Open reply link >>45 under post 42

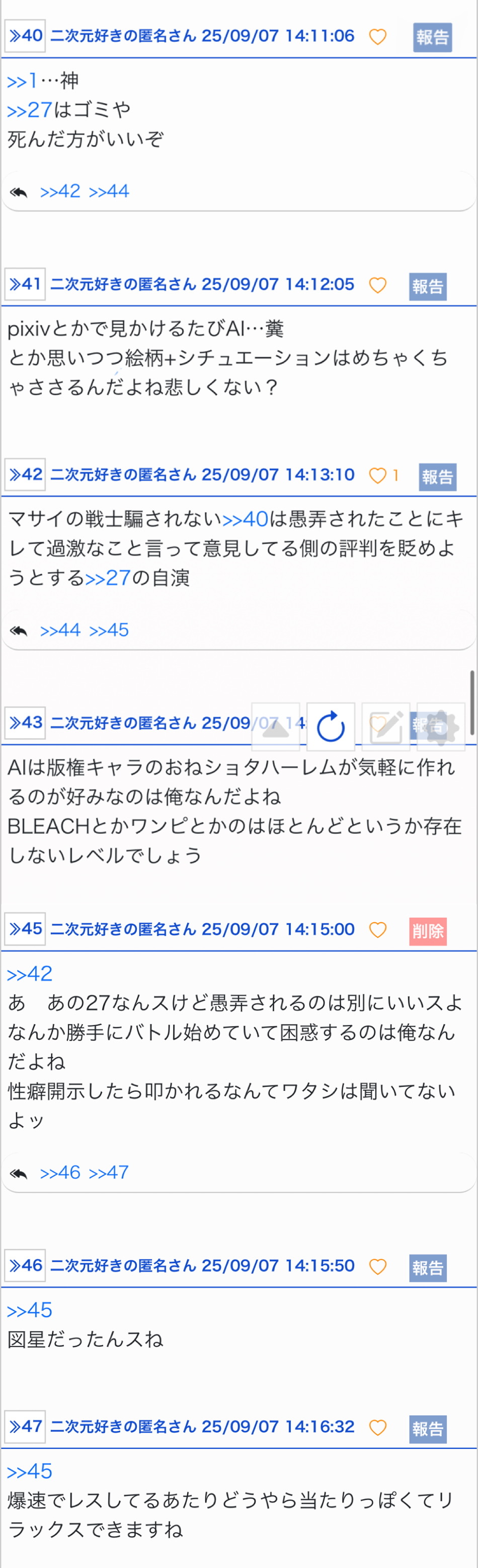tap(109, 630)
